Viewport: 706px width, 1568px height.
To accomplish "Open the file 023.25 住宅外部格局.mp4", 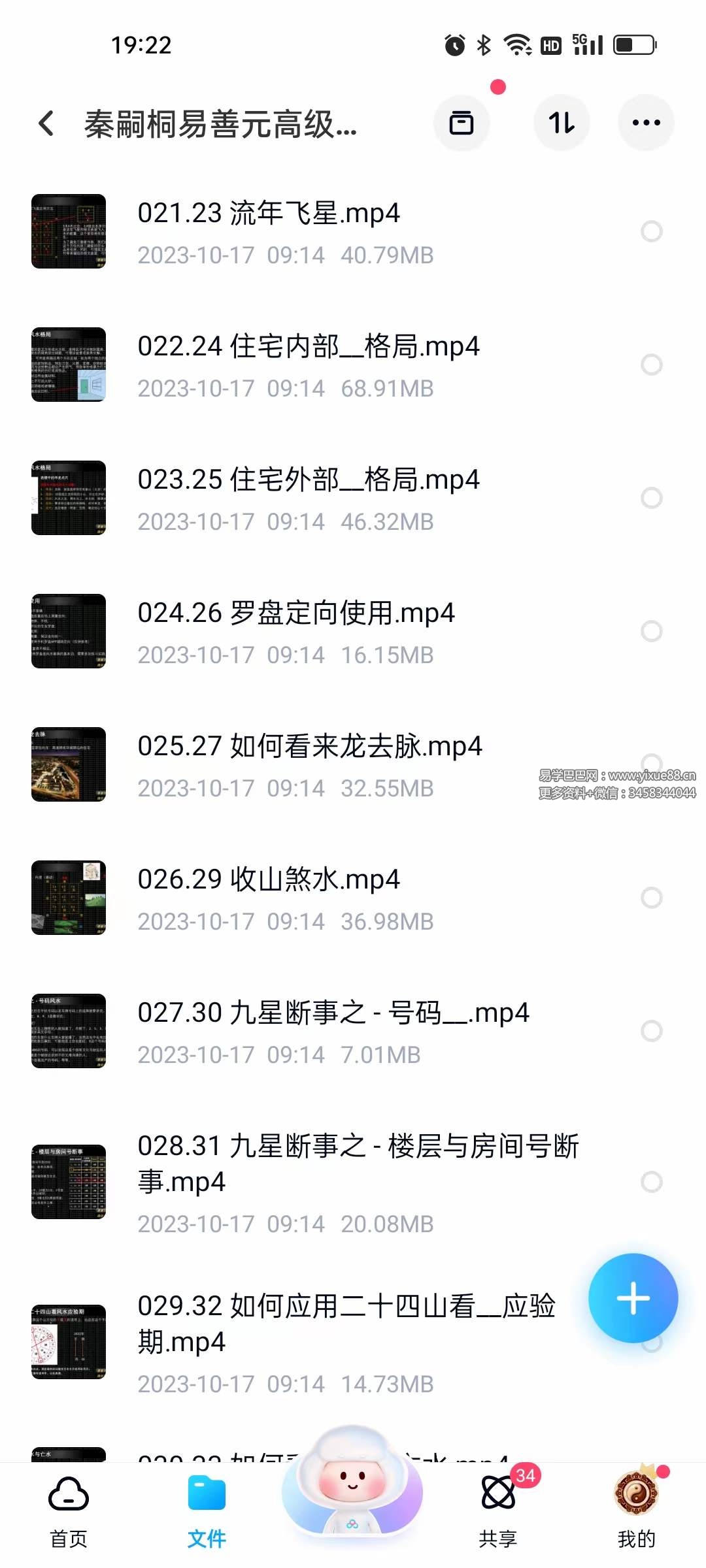I will [307, 498].
